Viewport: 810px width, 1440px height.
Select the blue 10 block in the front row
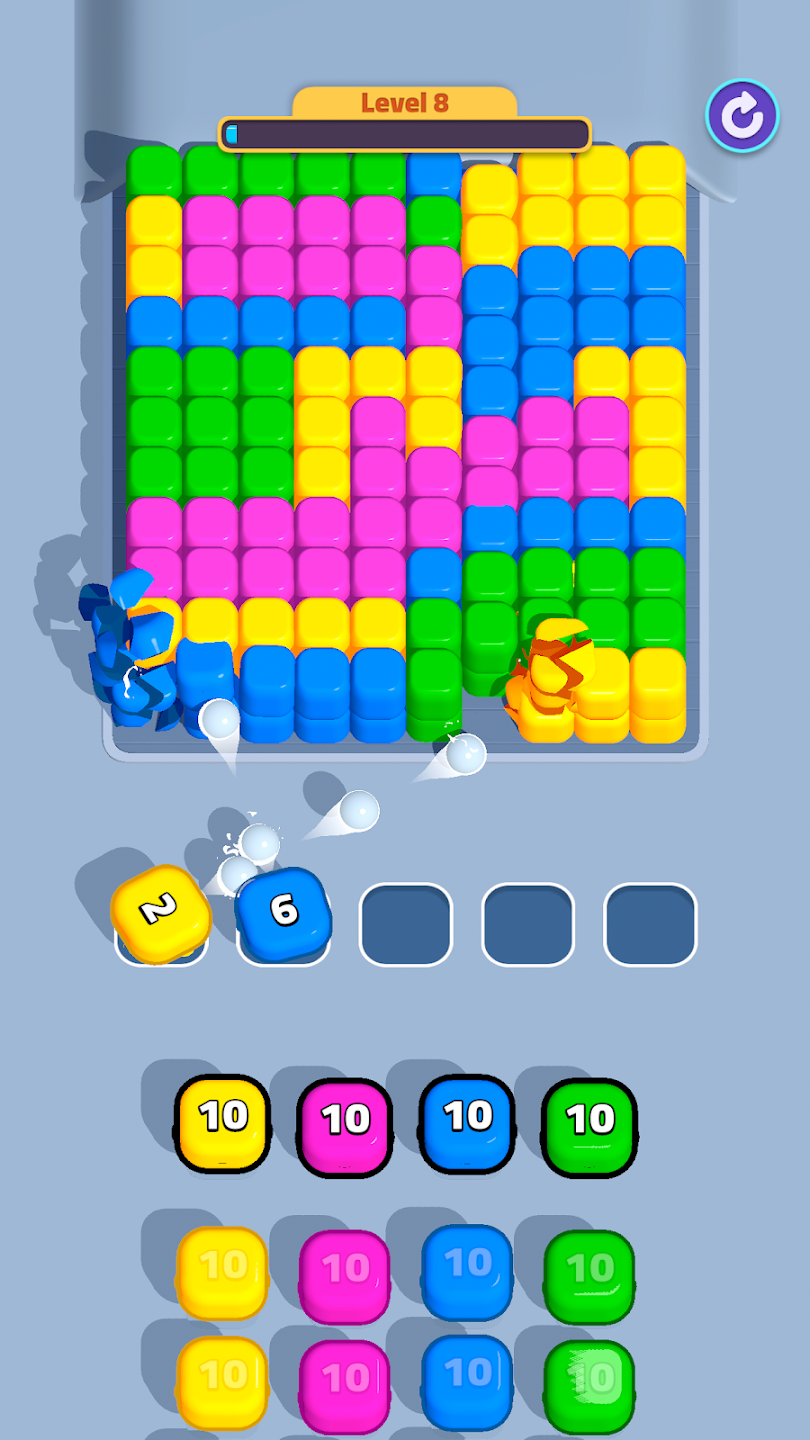pos(467,1122)
